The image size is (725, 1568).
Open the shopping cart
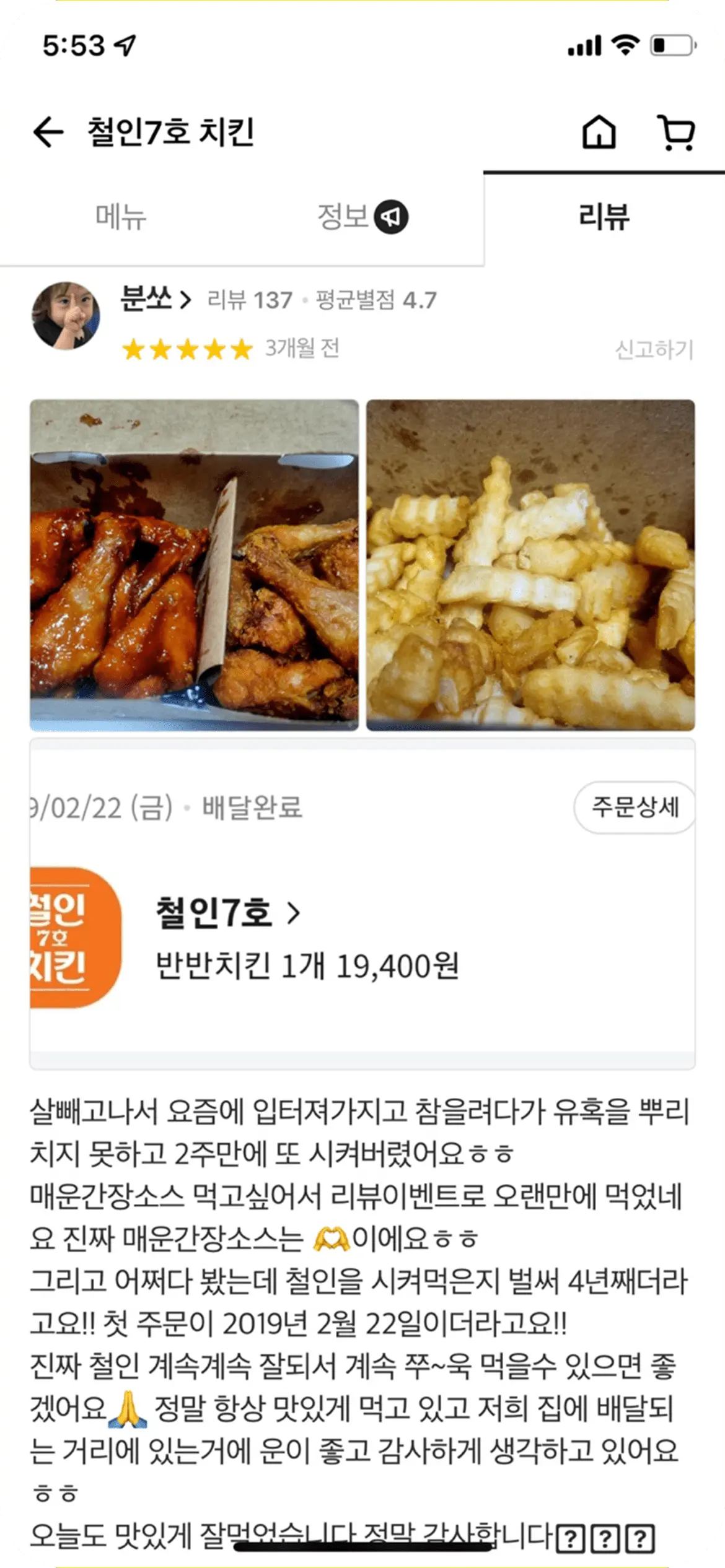[676, 132]
